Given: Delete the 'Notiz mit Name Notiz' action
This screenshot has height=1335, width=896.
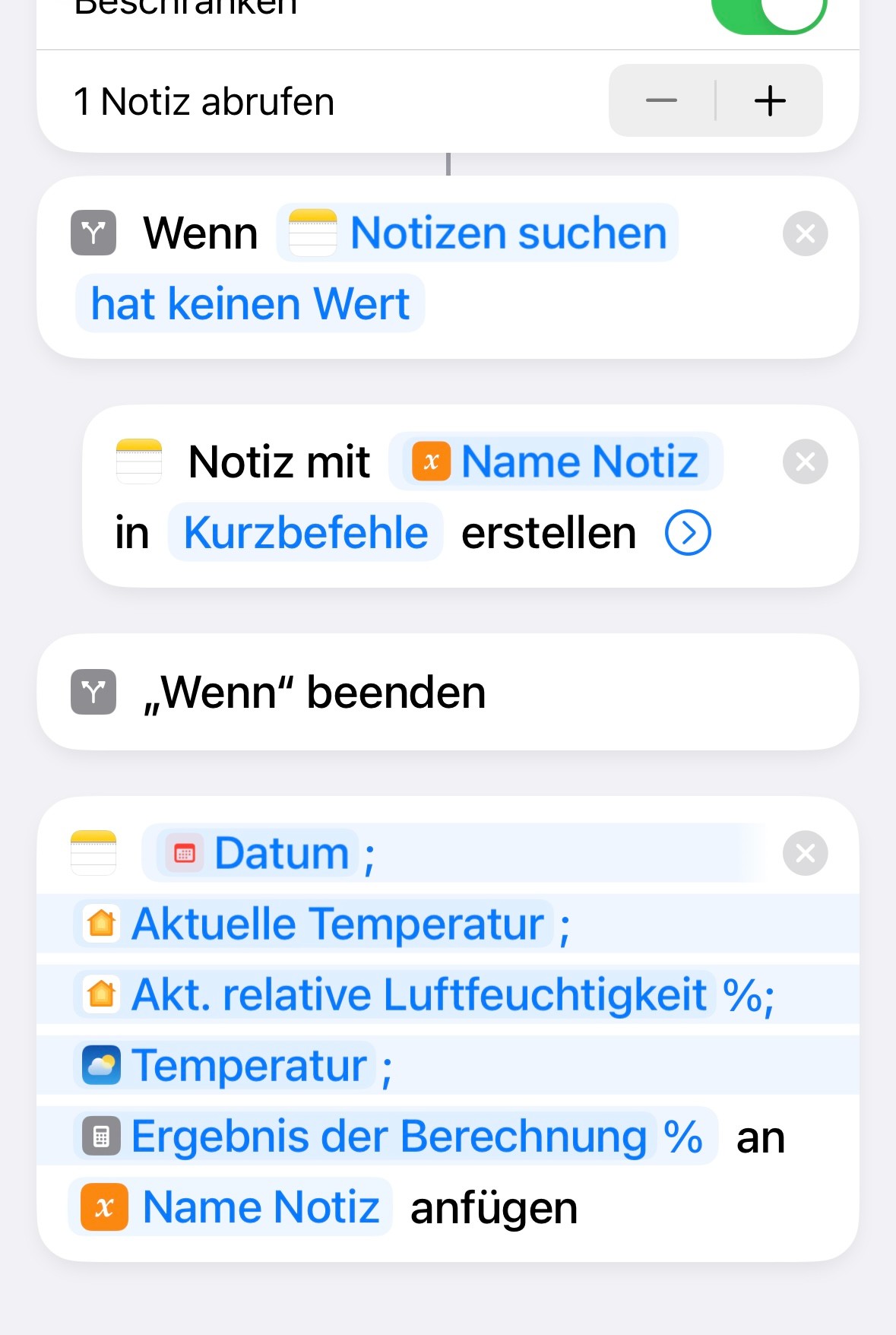Looking at the screenshot, I should pos(805,461).
